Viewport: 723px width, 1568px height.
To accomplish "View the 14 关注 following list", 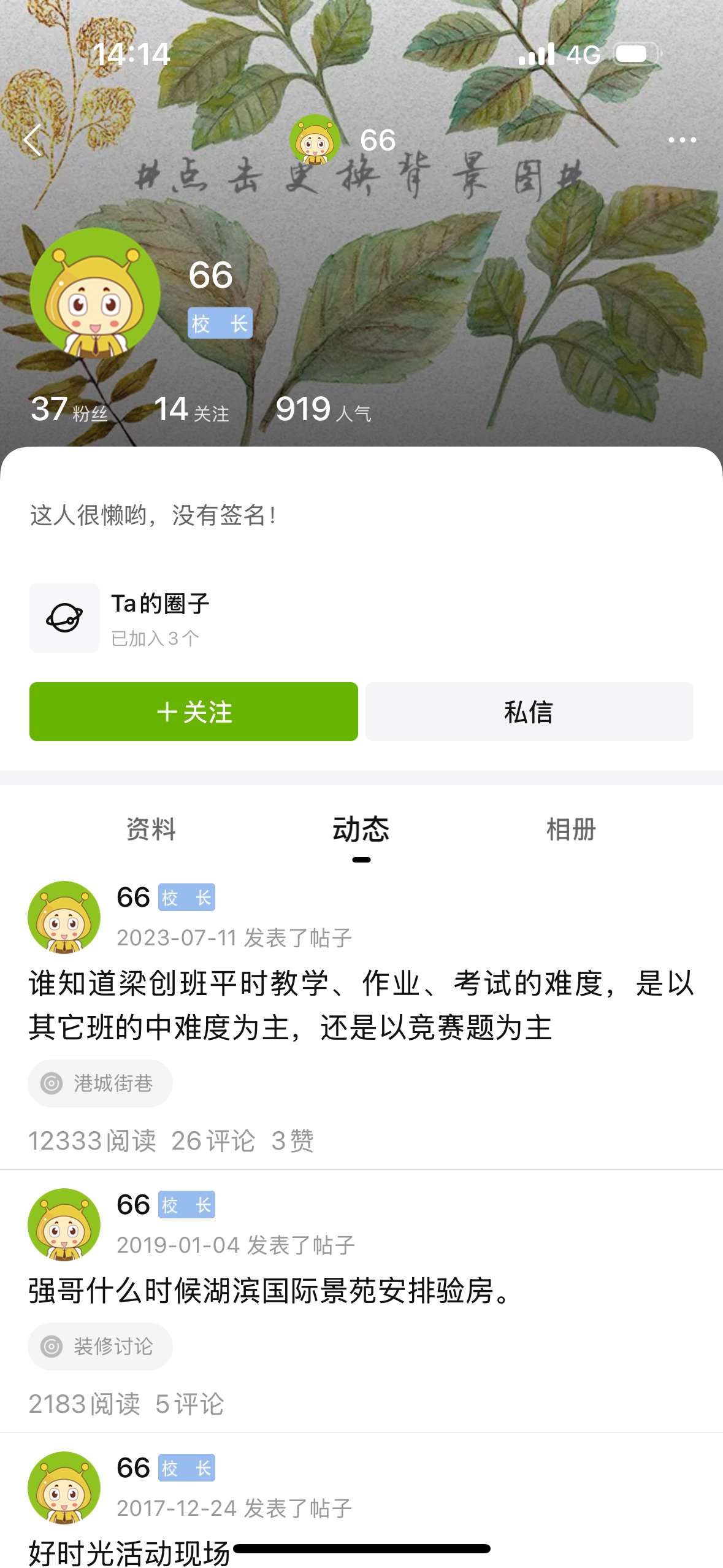I will 191,410.
